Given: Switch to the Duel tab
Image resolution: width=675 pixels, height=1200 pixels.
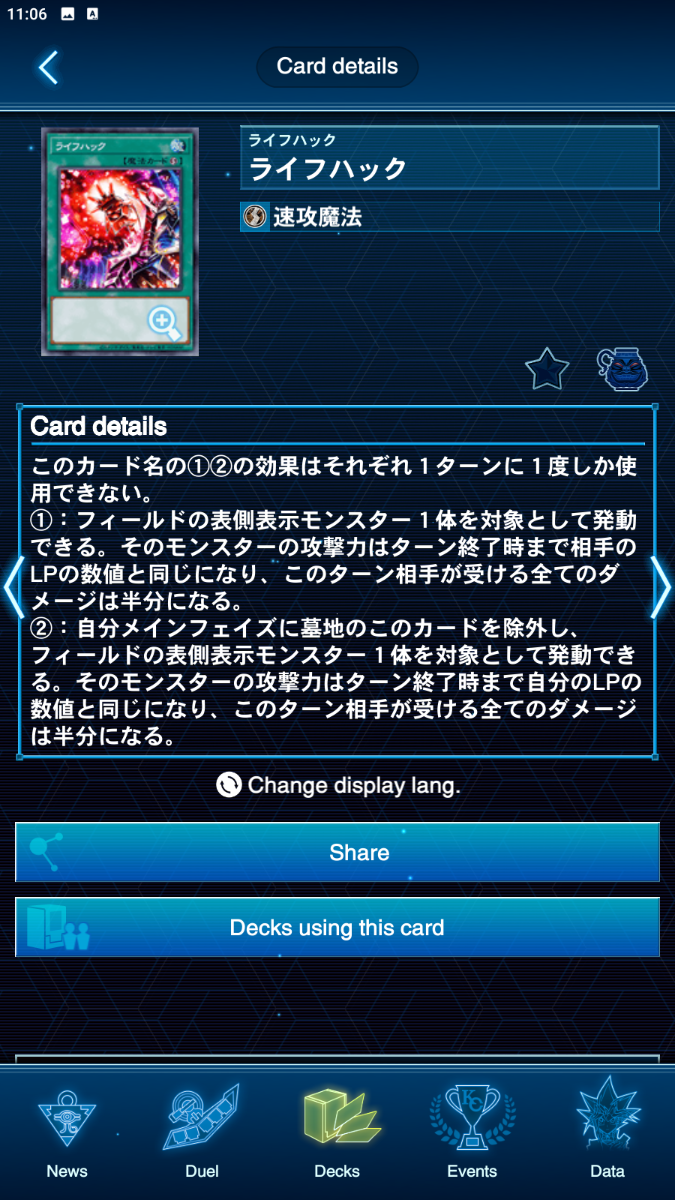Looking at the screenshot, I should 202,1132.
